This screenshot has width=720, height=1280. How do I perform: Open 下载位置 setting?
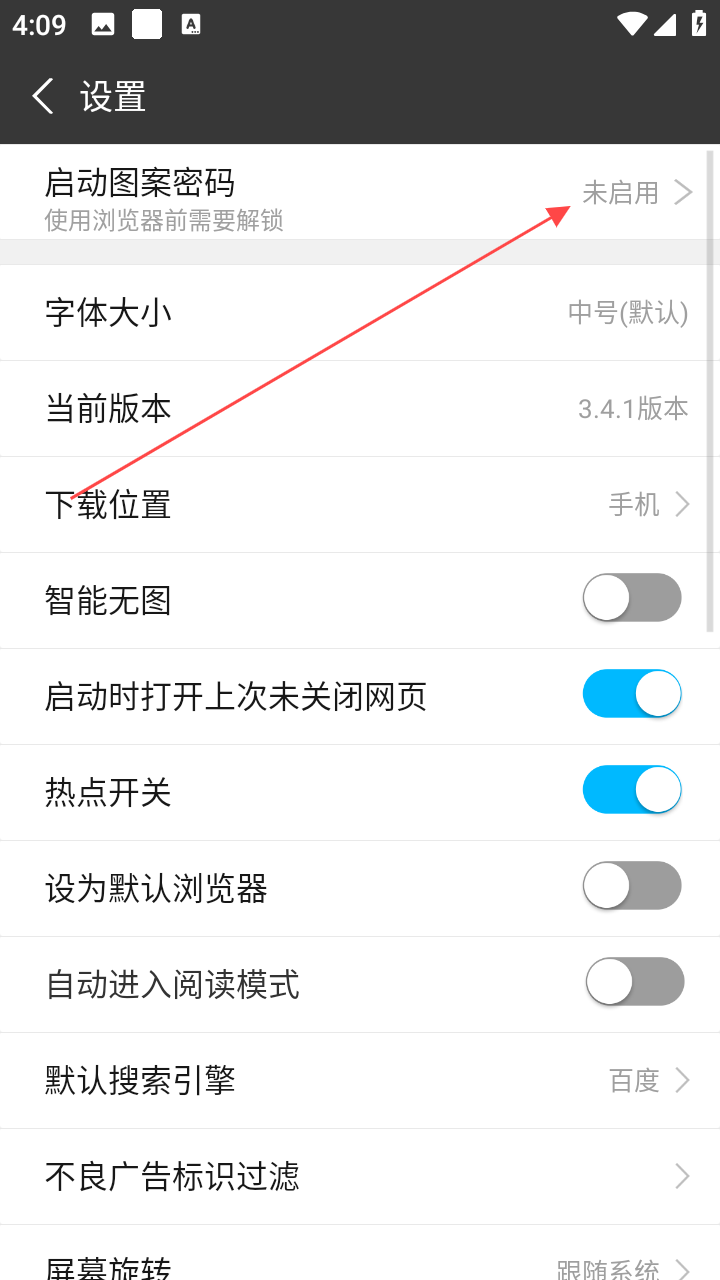360,505
